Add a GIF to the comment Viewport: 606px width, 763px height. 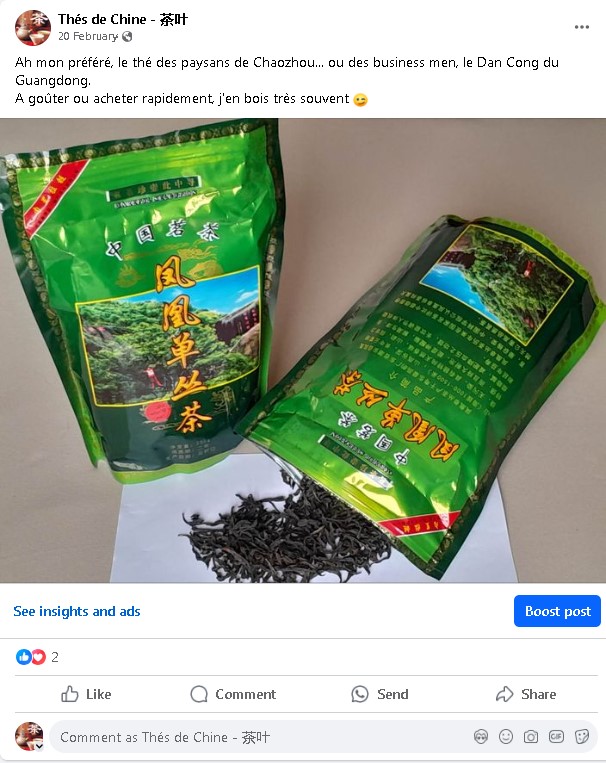(556, 737)
